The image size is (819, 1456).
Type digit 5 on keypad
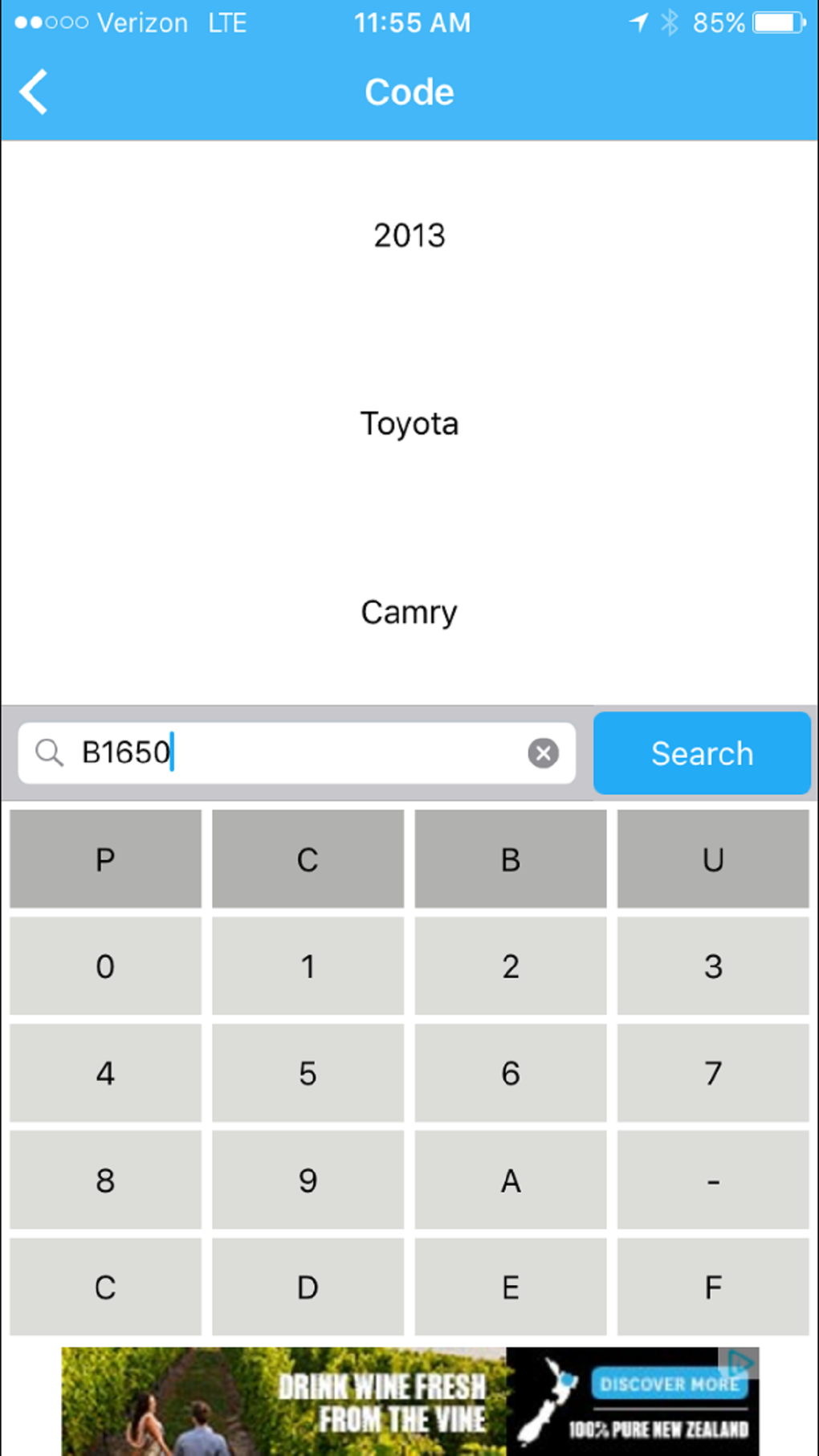tap(308, 1073)
